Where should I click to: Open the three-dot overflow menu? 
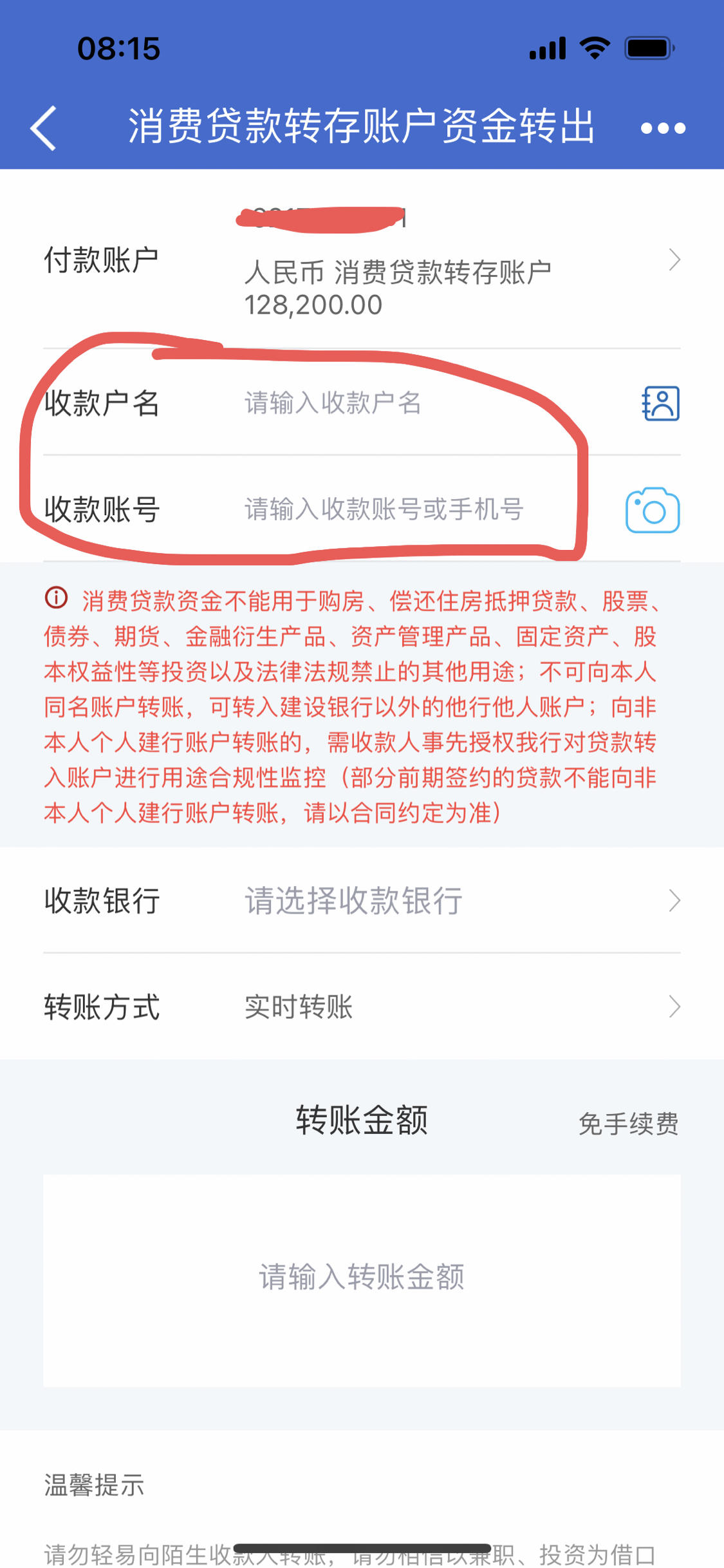(663, 128)
